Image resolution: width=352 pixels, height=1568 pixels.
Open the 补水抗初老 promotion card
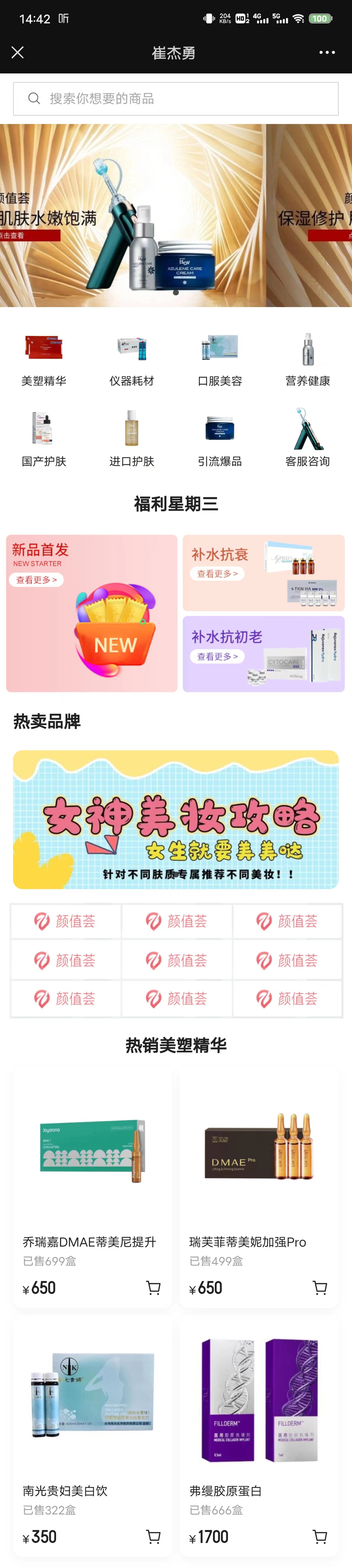click(x=263, y=654)
